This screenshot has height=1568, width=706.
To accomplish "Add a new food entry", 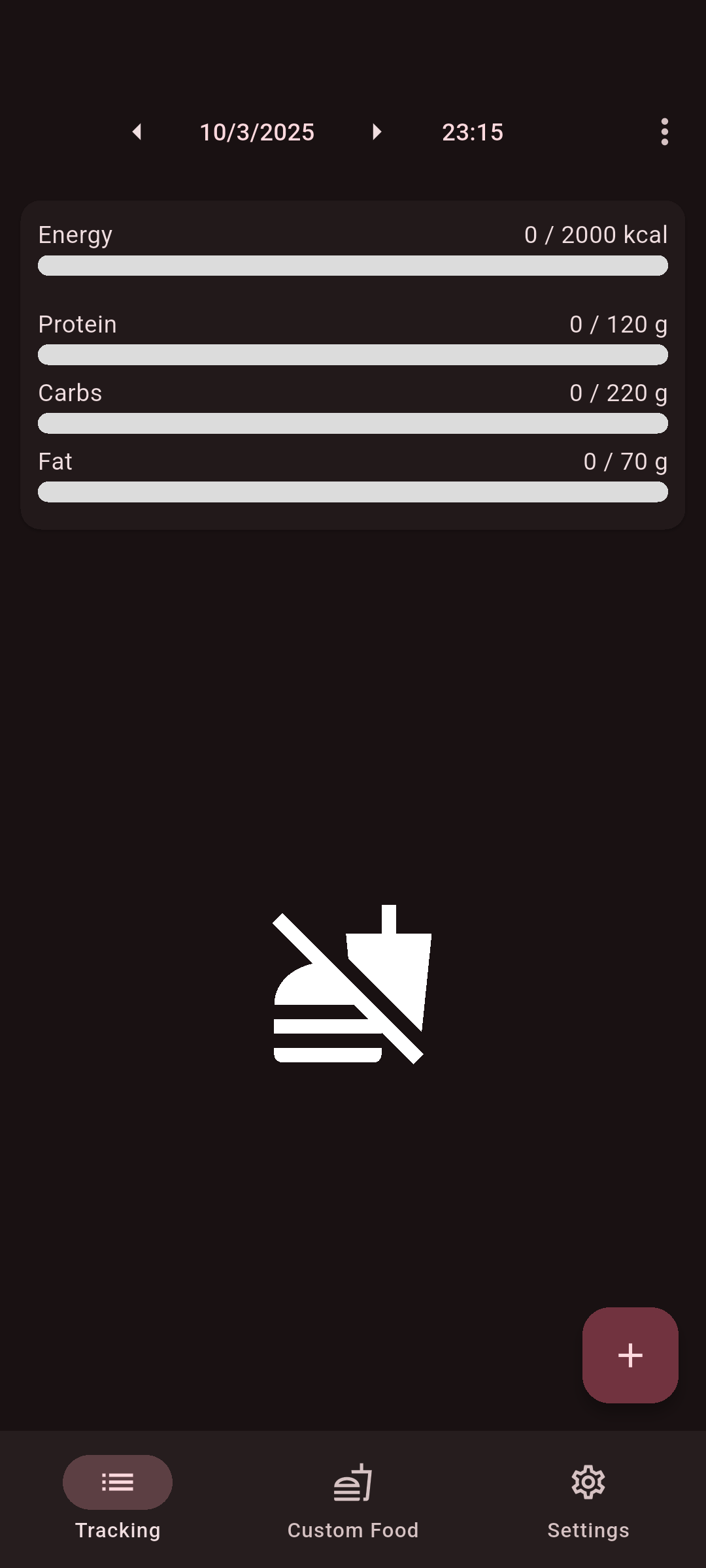I will point(630,1355).
